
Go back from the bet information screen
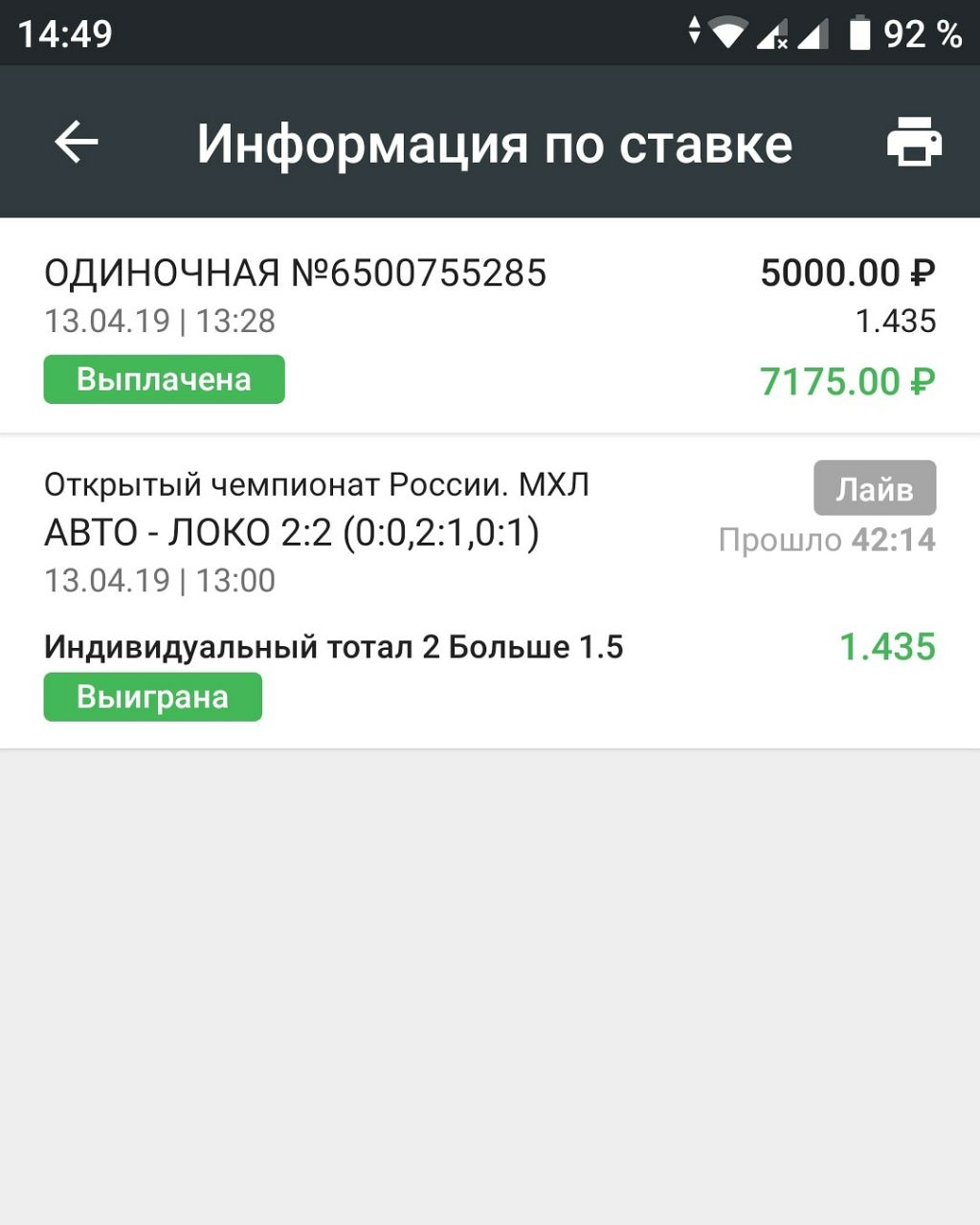tap(77, 143)
